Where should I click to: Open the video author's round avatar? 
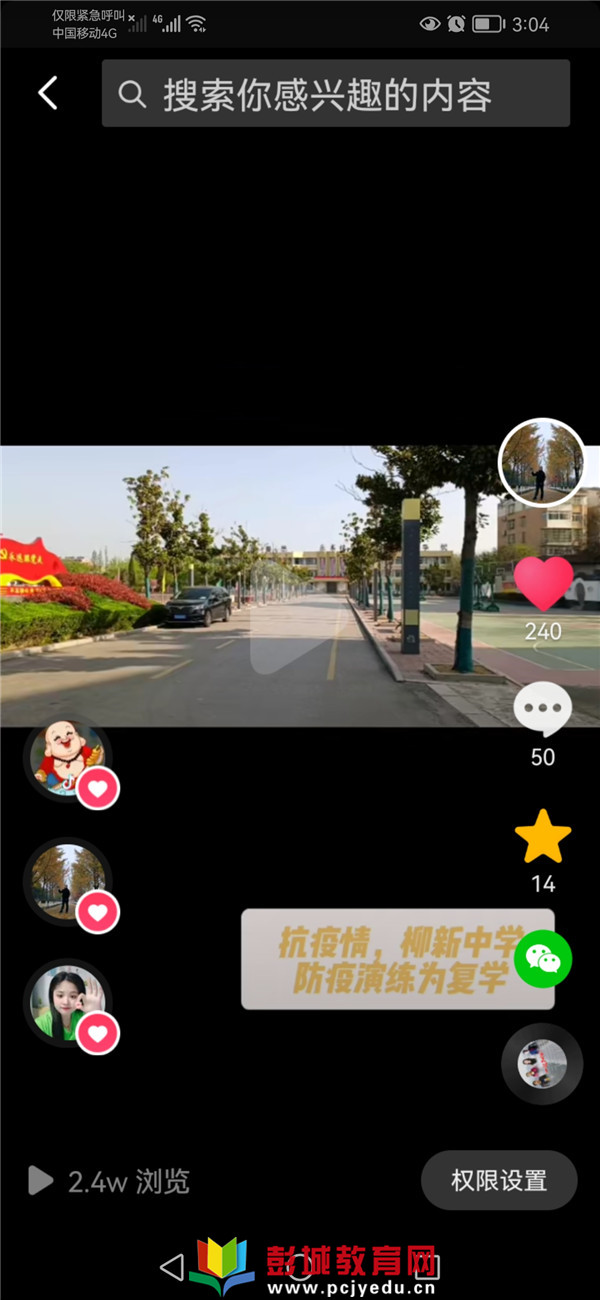542,462
